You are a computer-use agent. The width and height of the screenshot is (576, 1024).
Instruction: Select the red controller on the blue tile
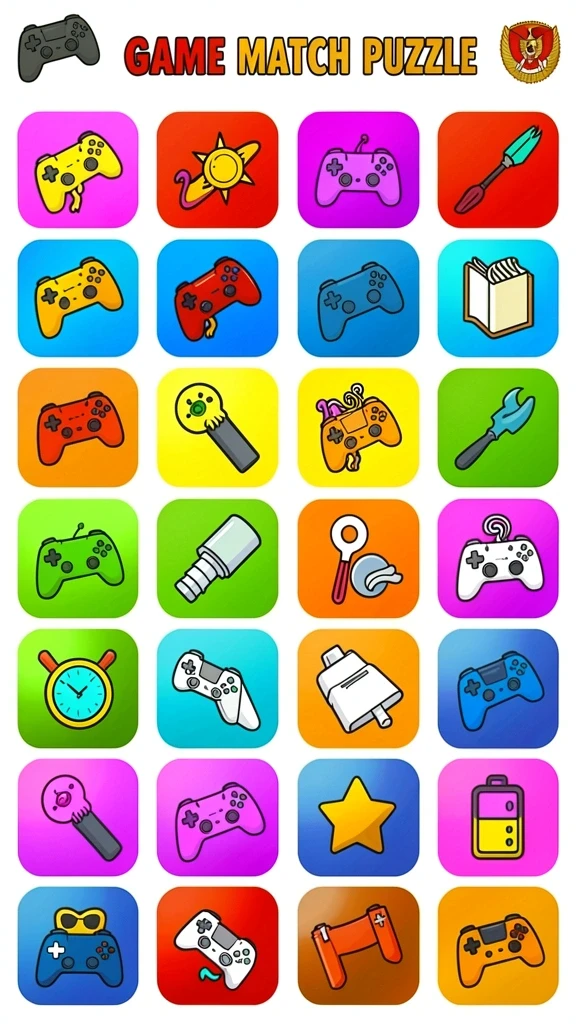217,298
